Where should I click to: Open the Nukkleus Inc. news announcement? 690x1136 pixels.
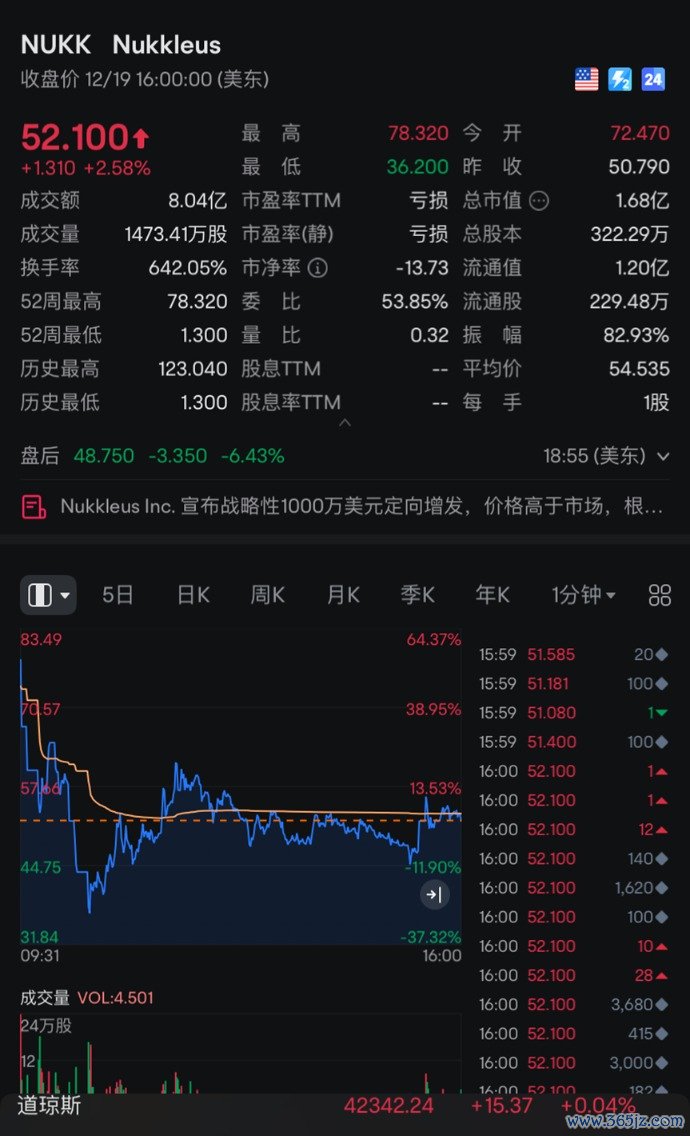click(x=345, y=507)
